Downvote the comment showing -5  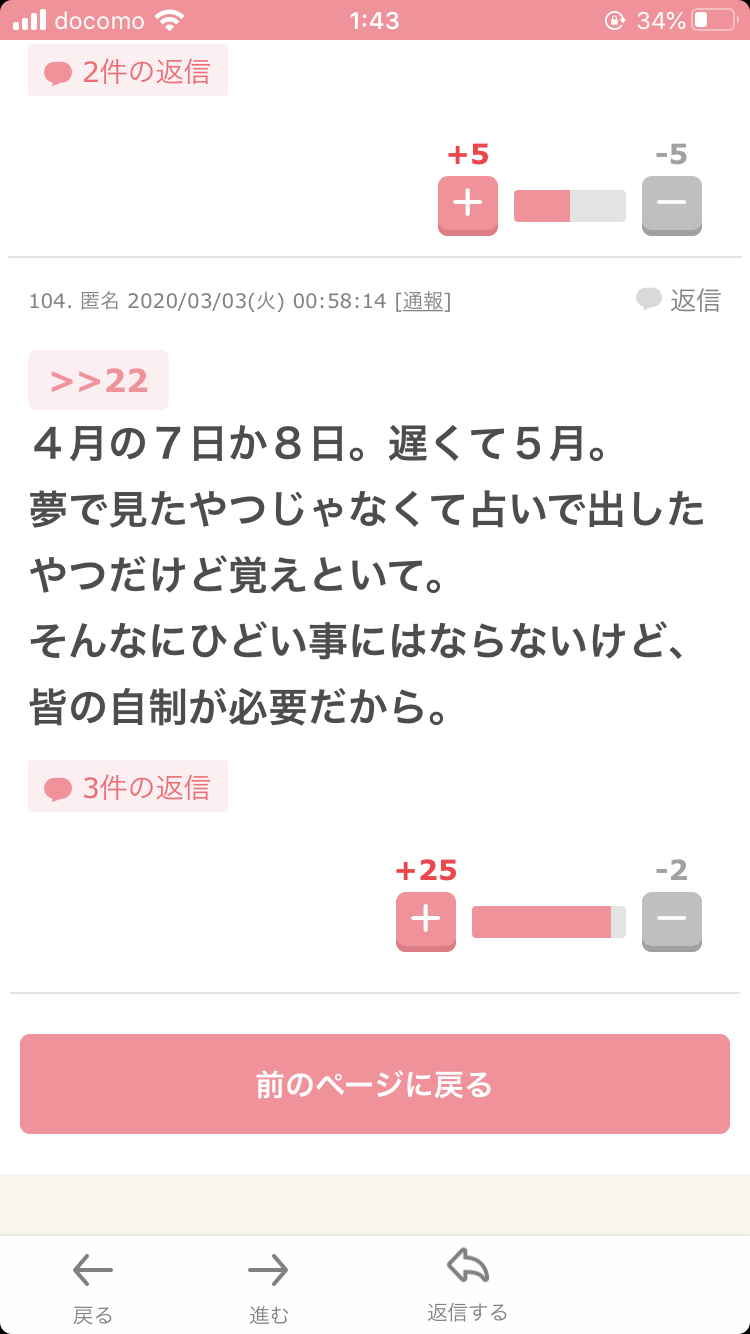(x=671, y=204)
